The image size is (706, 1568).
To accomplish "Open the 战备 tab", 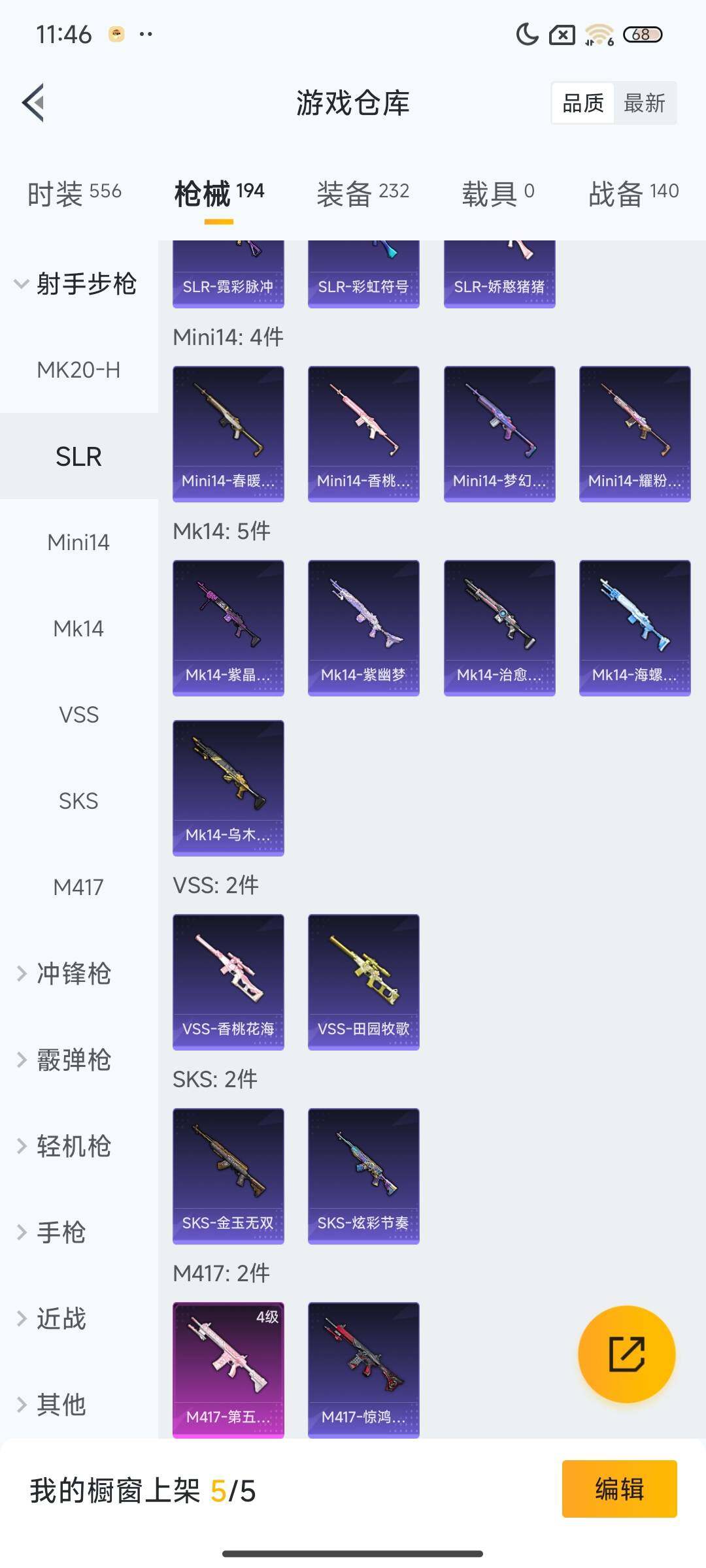I will click(633, 193).
